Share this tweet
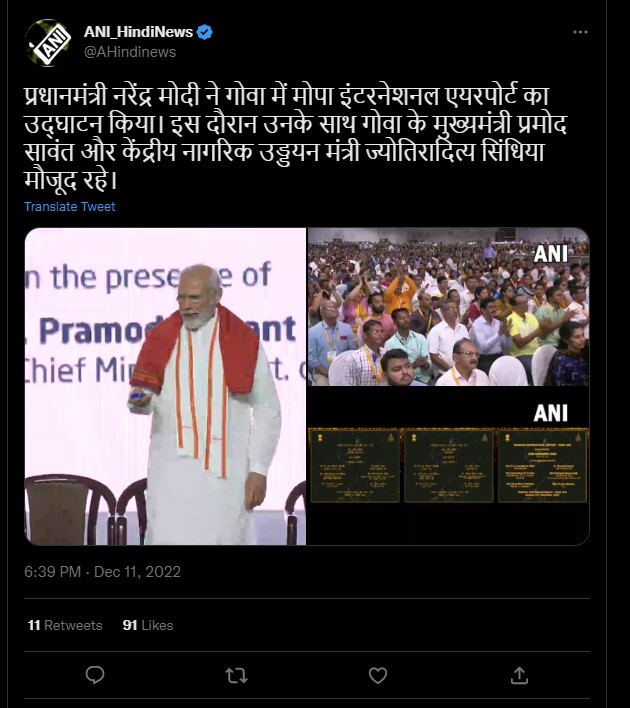The width and height of the screenshot is (630, 708). tap(519, 676)
